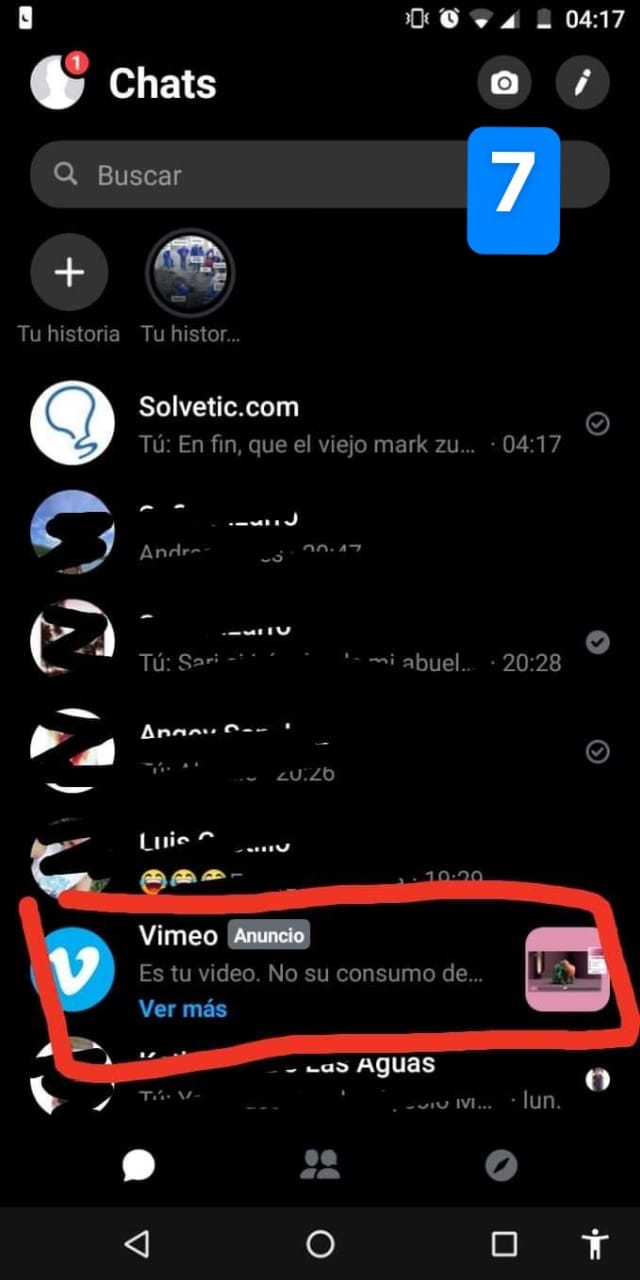The image size is (640, 1280).
Task: Open the camera
Action: pyautogui.click(x=504, y=83)
